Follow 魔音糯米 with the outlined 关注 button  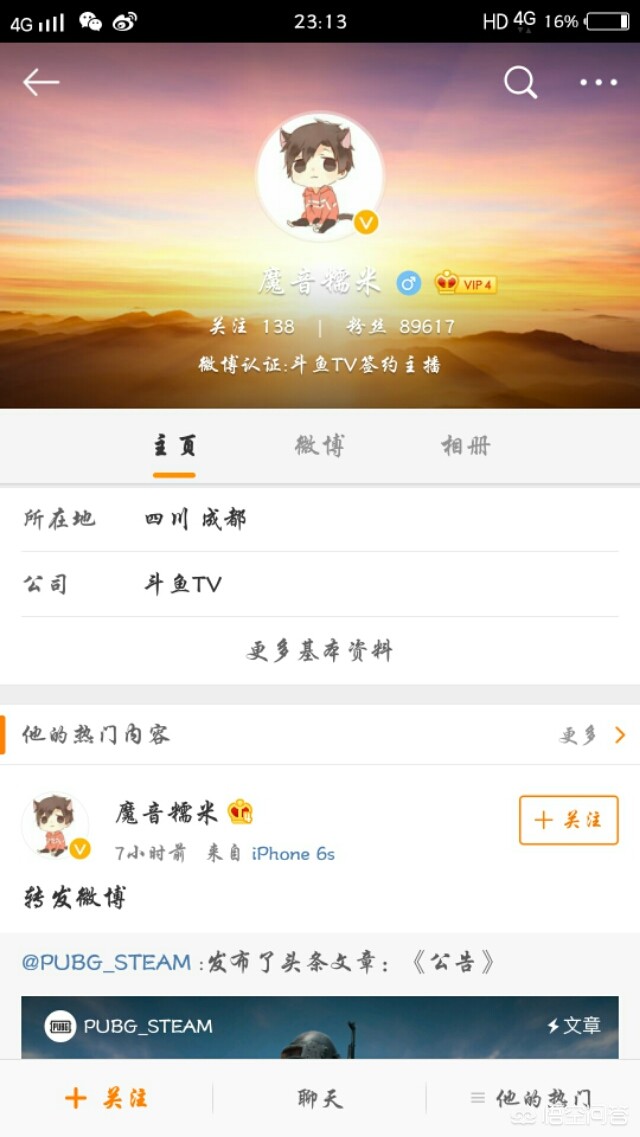coord(568,820)
